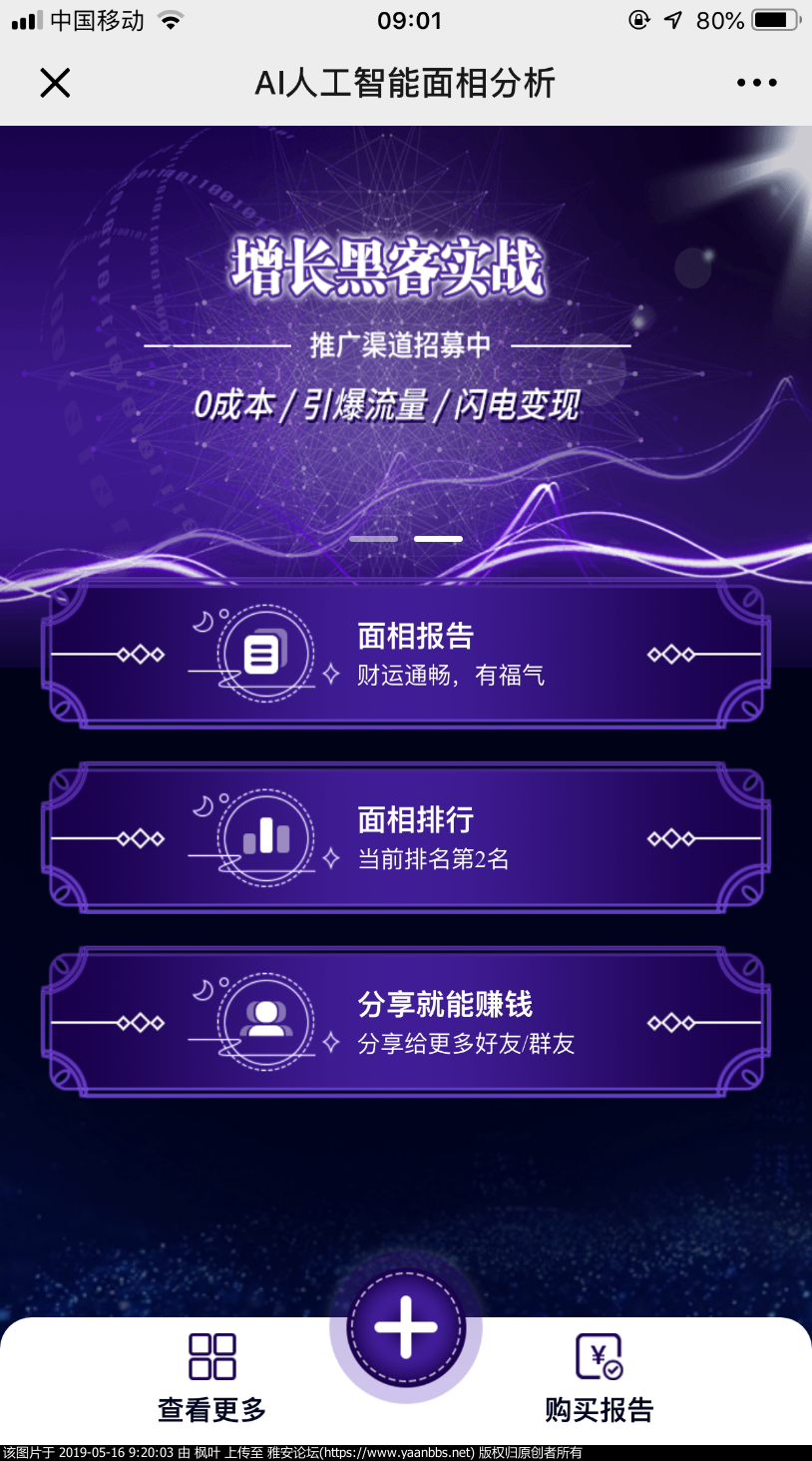Tap the round plus button
Image resolution: width=812 pixels, height=1461 pixels.
[406, 1328]
